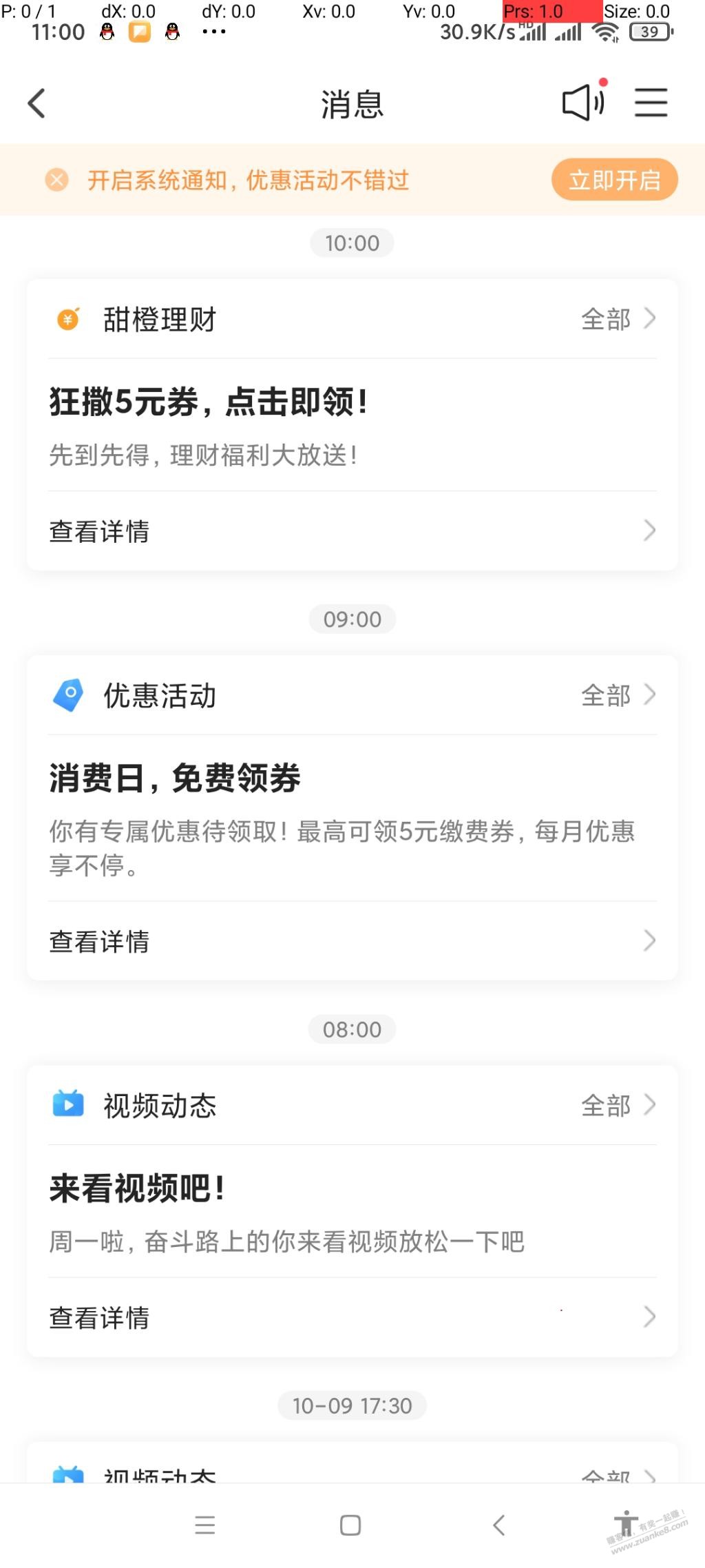Open the speaker announcement icon
705x1568 pixels.
582,103
